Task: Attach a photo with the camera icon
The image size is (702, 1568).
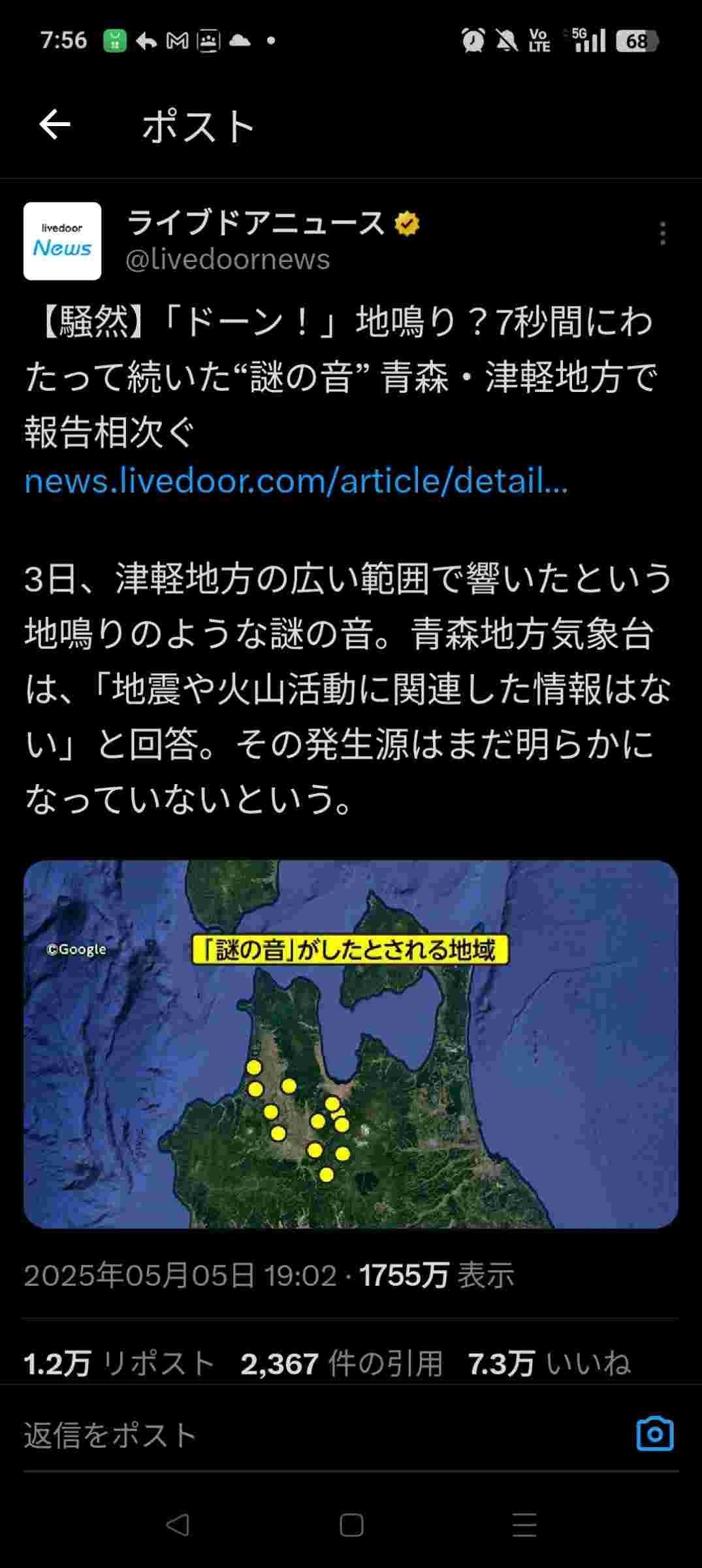Action: (x=654, y=1434)
